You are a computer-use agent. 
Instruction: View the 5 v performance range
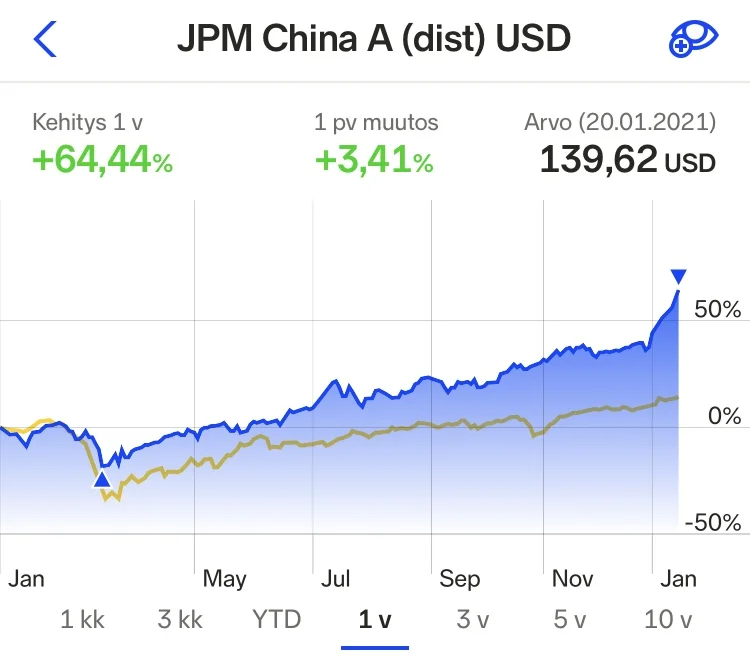click(570, 620)
